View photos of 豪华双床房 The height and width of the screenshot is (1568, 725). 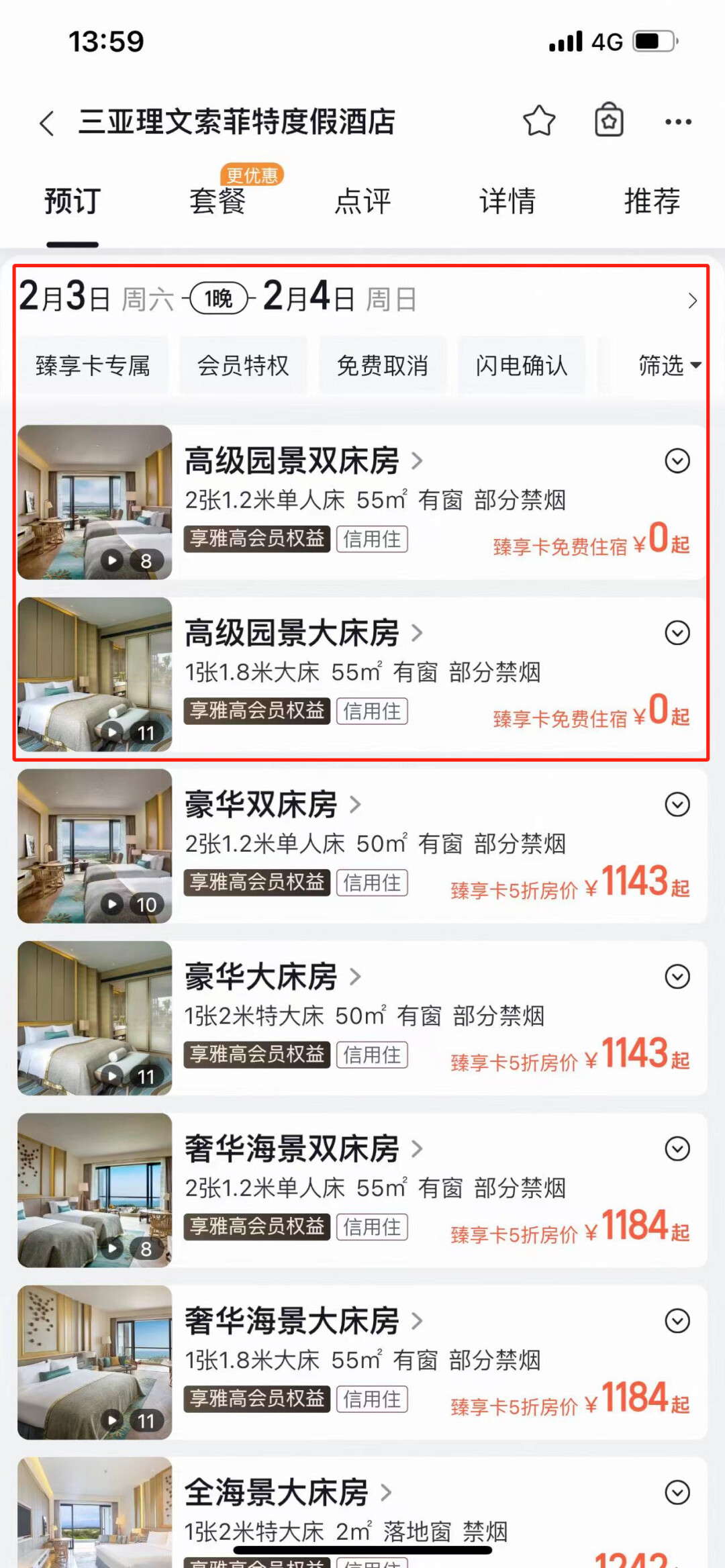(95, 846)
